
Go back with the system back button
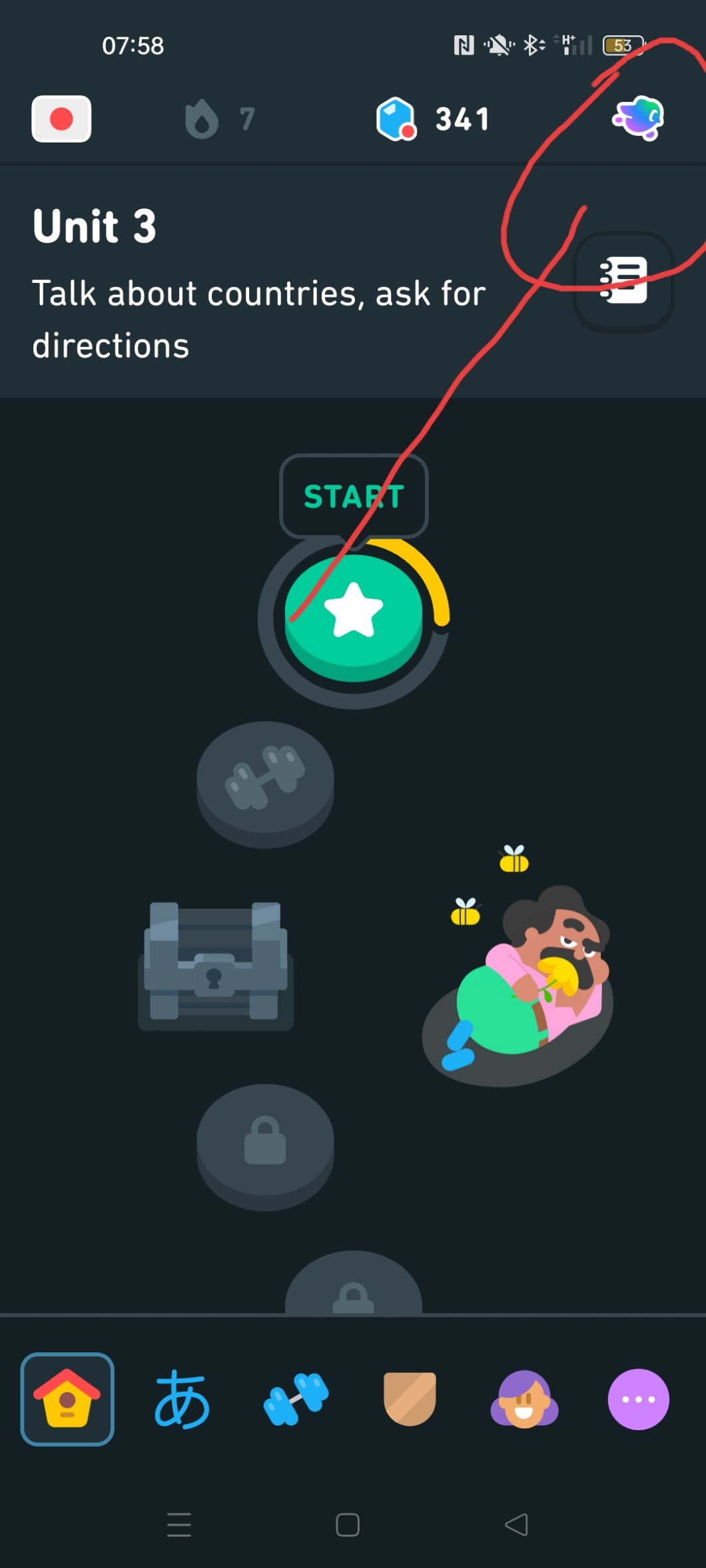[517, 1524]
